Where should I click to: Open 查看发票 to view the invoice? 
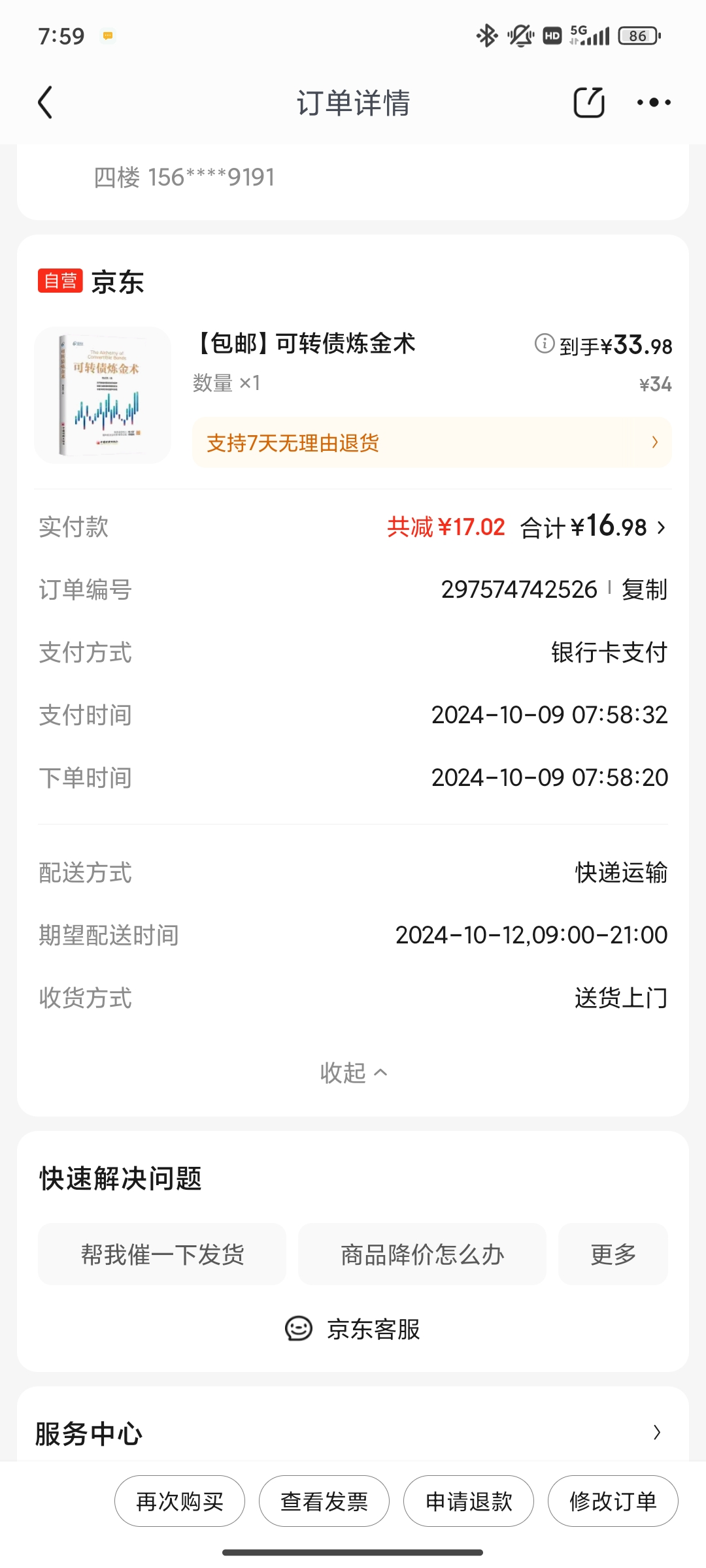click(324, 1501)
